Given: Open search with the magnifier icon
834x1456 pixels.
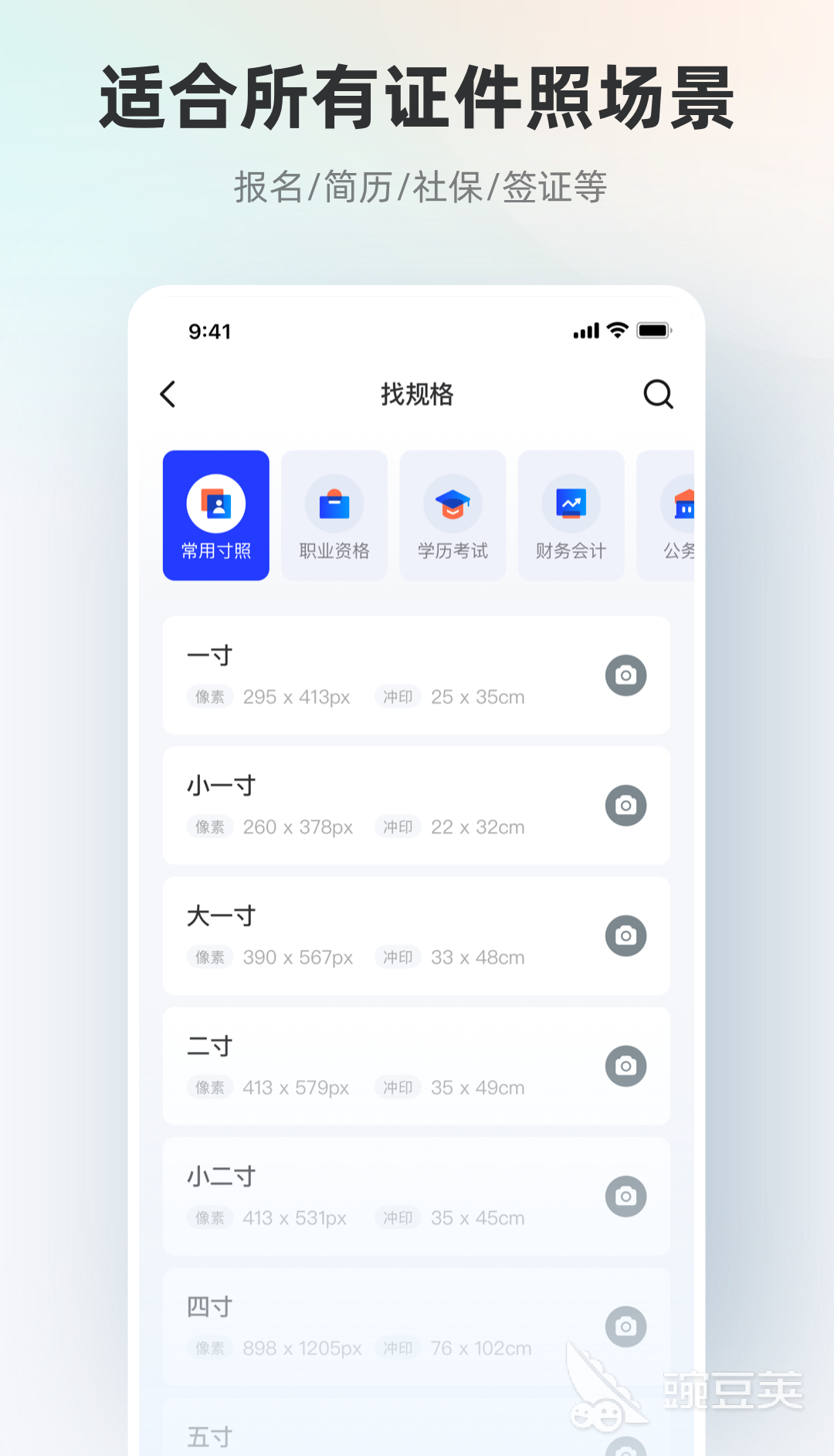Looking at the screenshot, I should tap(657, 395).
